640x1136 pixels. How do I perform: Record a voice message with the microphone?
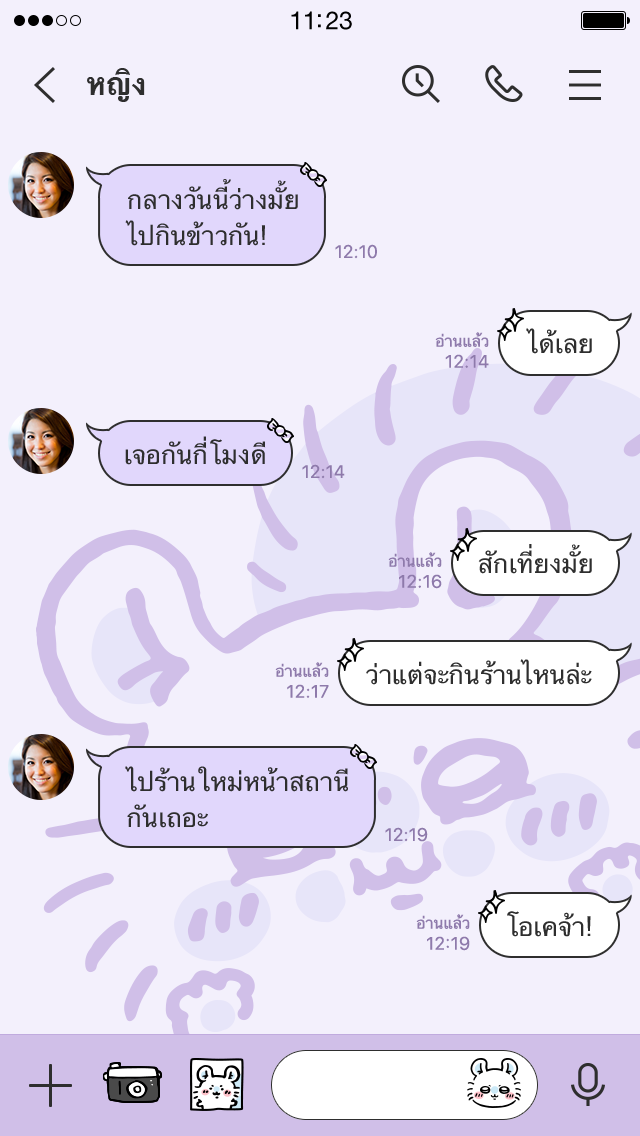pyautogui.click(x=588, y=1085)
